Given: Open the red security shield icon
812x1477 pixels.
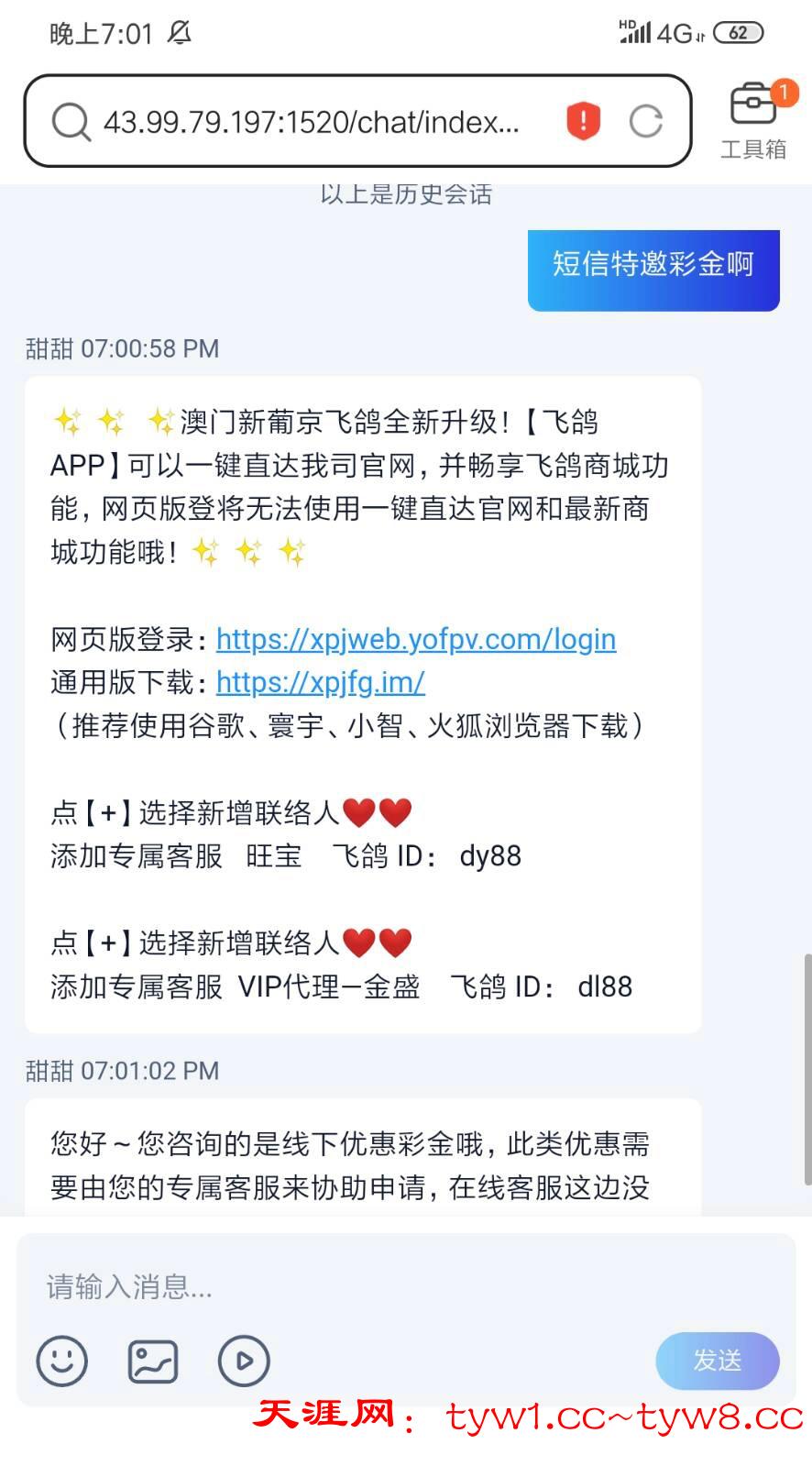Looking at the screenshot, I should (x=583, y=121).
